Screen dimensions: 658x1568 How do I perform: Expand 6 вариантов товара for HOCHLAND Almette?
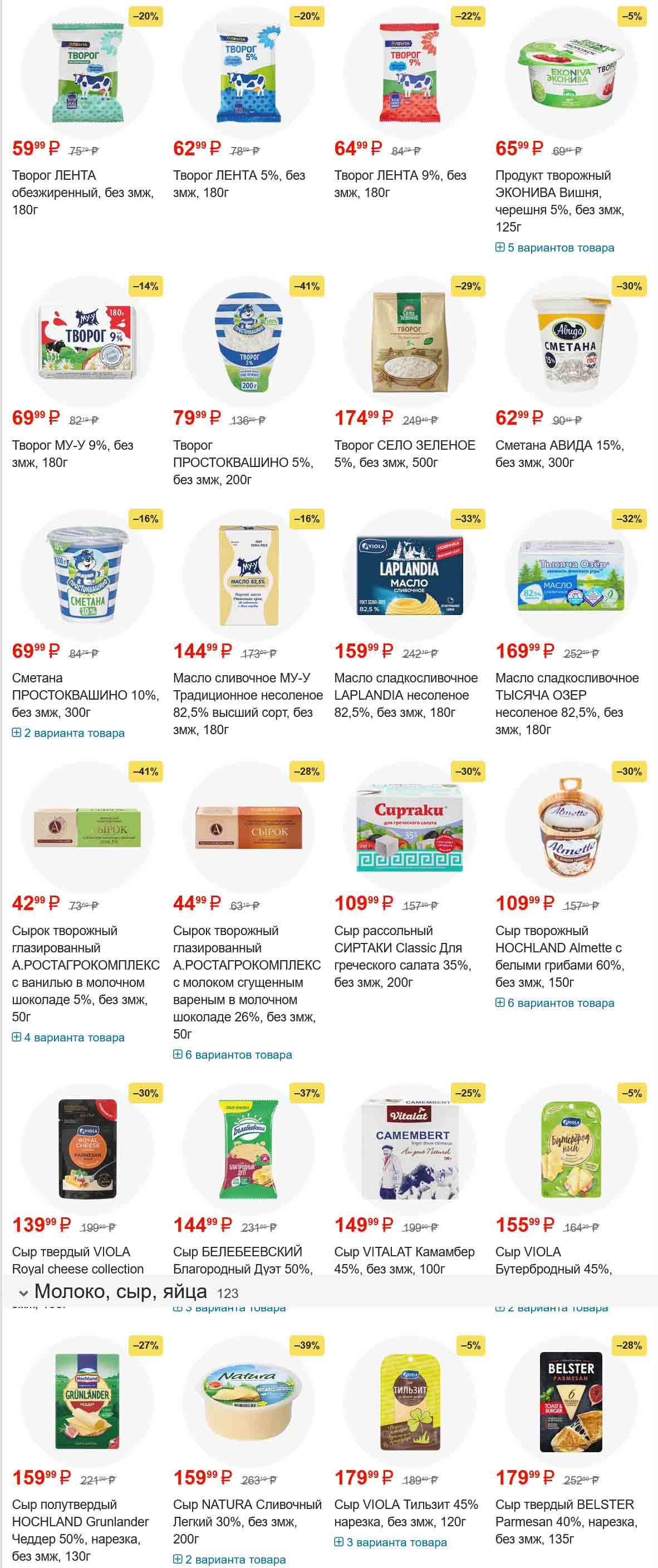click(554, 1002)
